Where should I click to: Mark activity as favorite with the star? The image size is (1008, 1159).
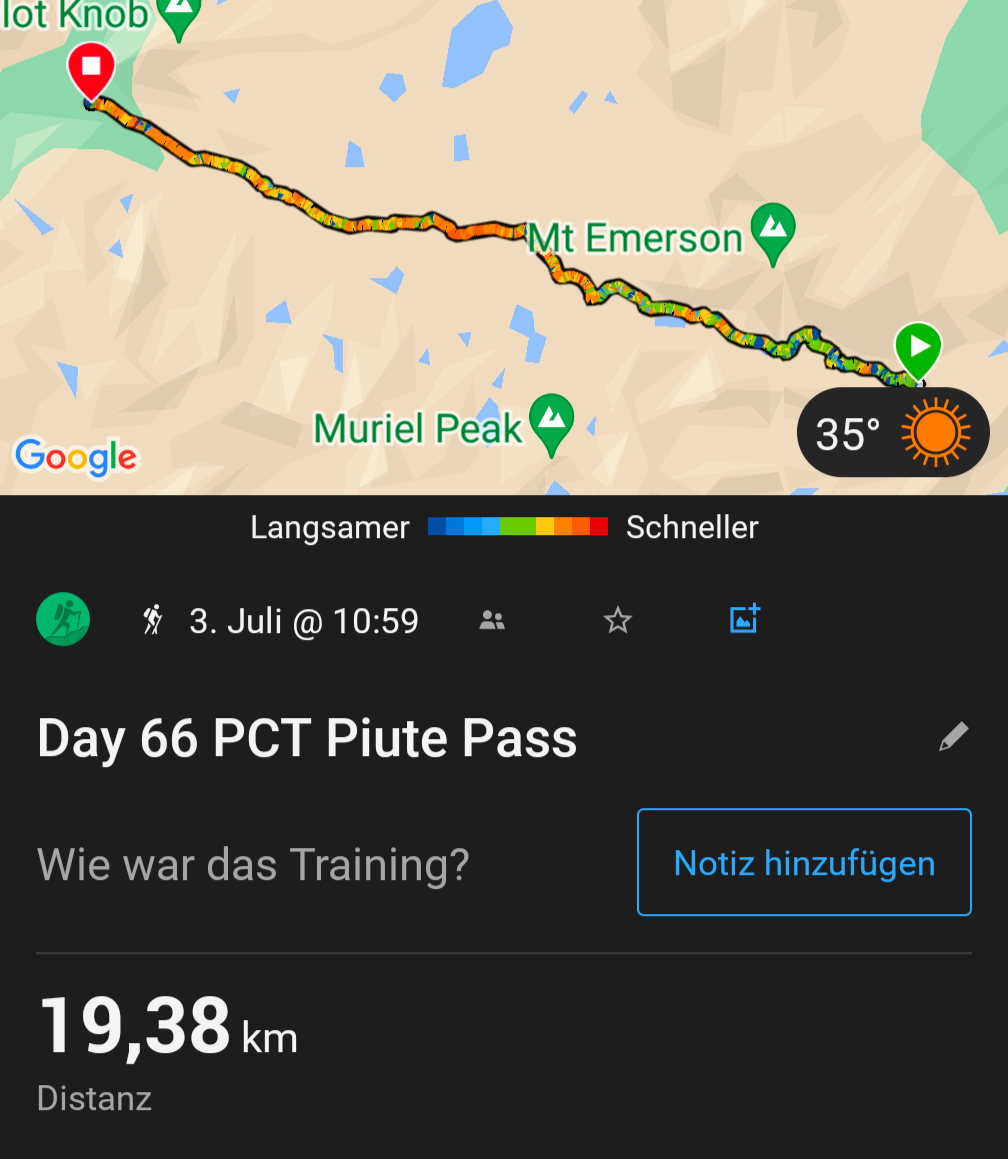tap(618, 621)
